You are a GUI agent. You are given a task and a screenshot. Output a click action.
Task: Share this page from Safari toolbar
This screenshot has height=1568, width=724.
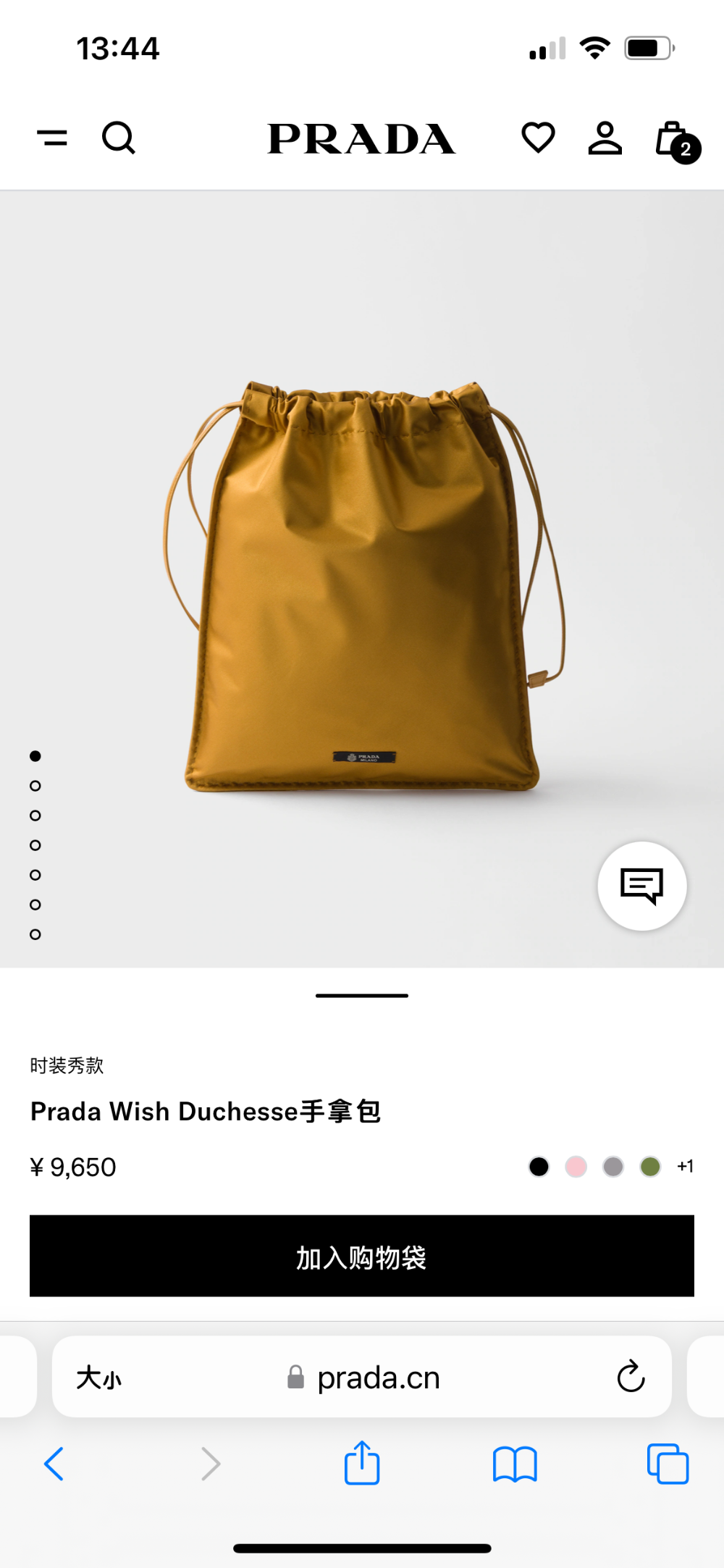tap(362, 1462)
